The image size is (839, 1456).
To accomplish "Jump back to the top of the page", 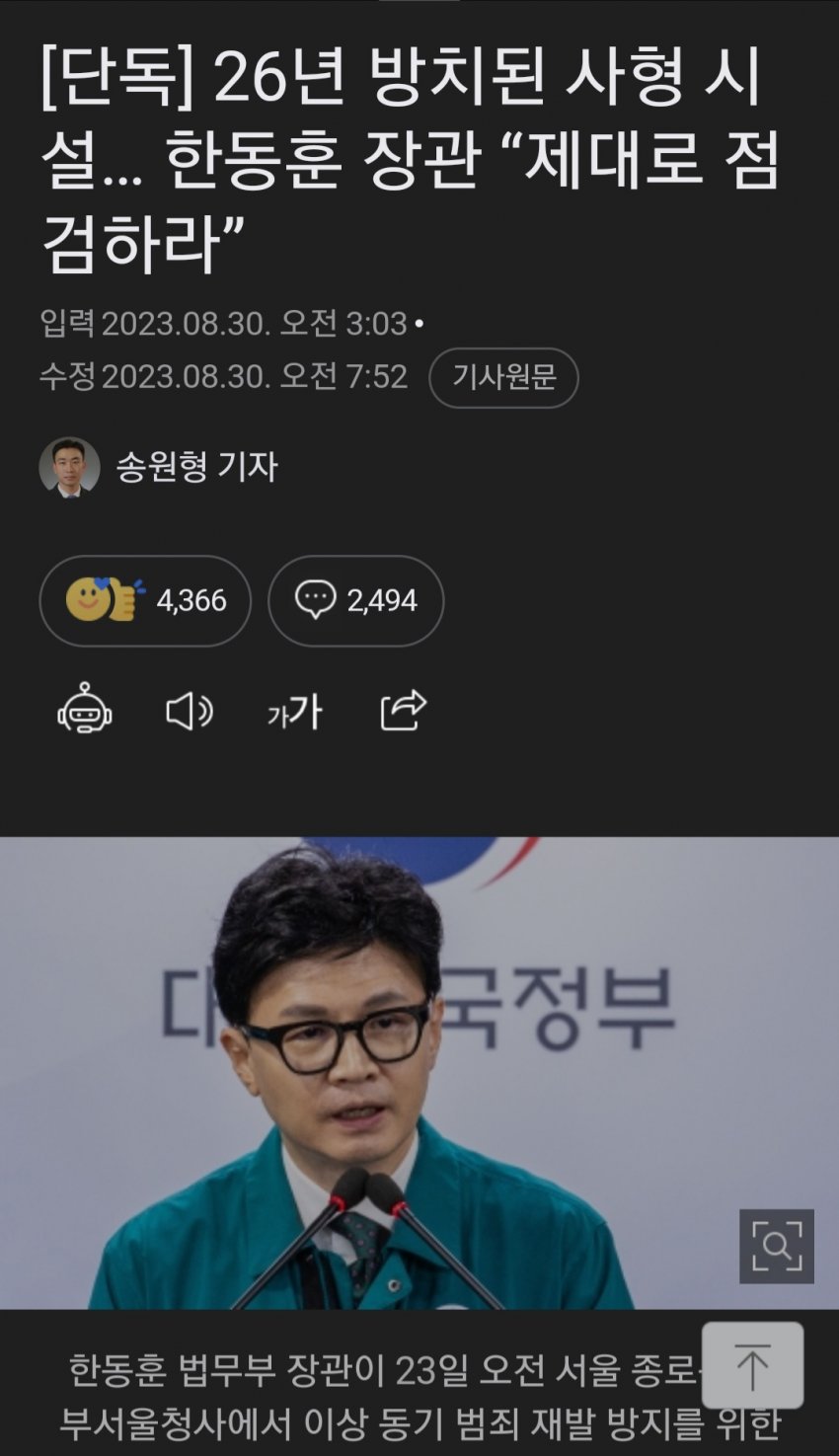I will coord(752,1366).
